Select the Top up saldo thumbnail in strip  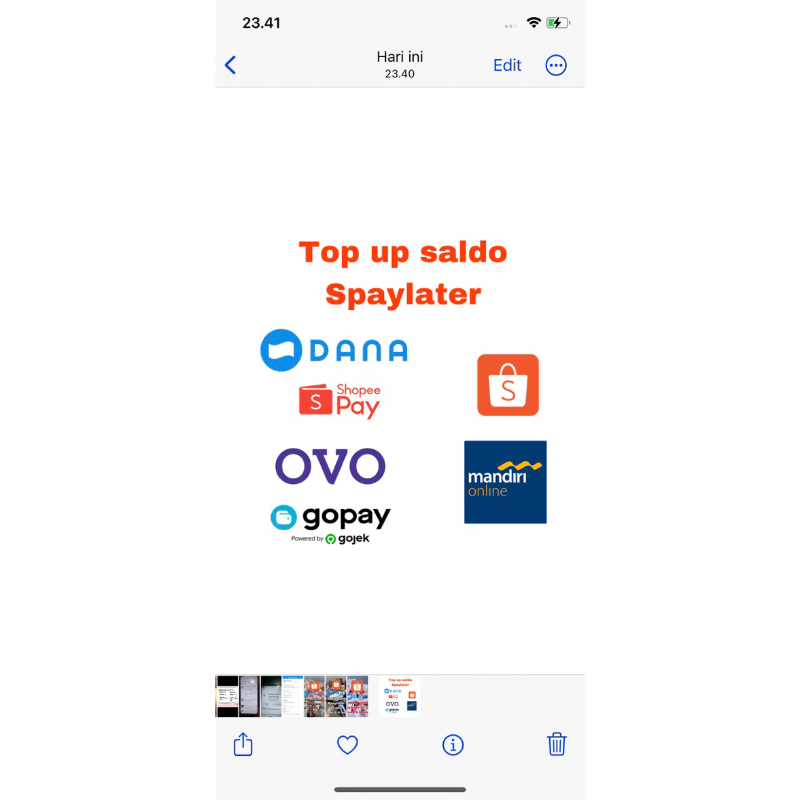[399, 696]
